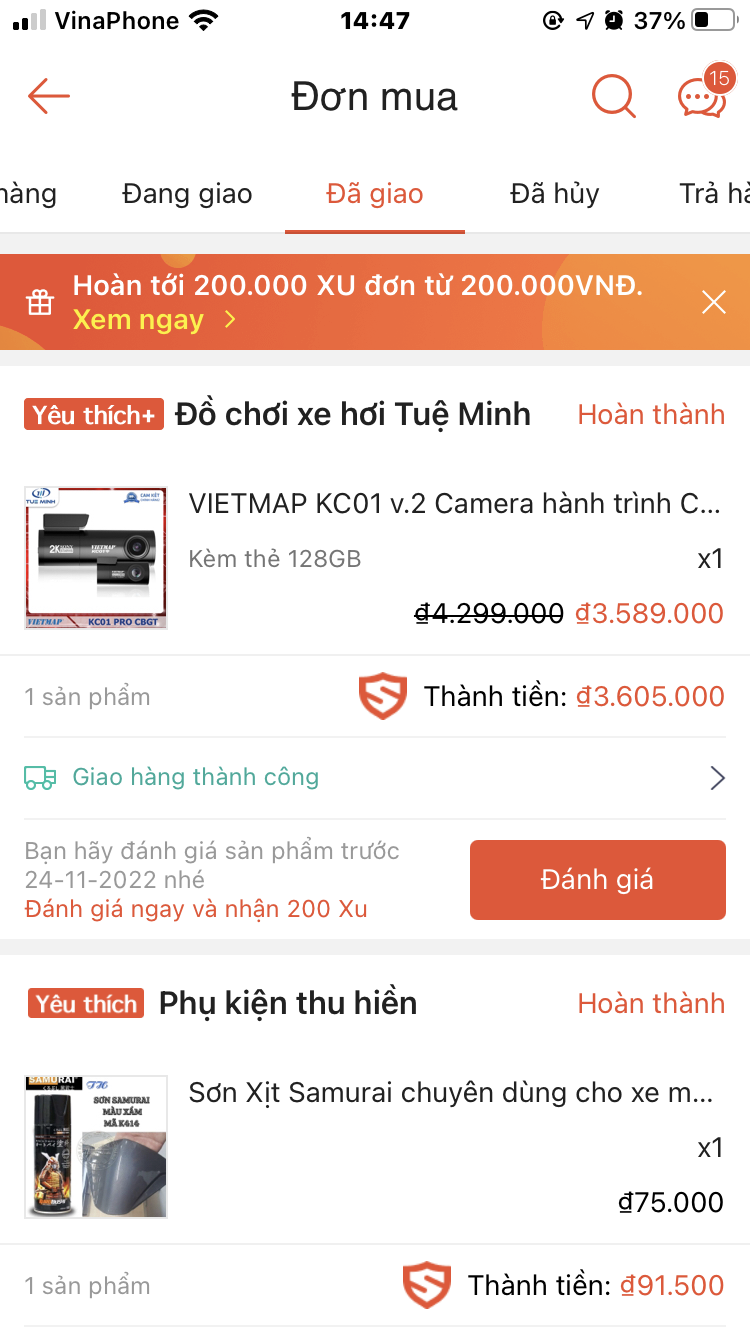Open the search magnifier icon
750x1334 pixels.
(x=613, y=97)
